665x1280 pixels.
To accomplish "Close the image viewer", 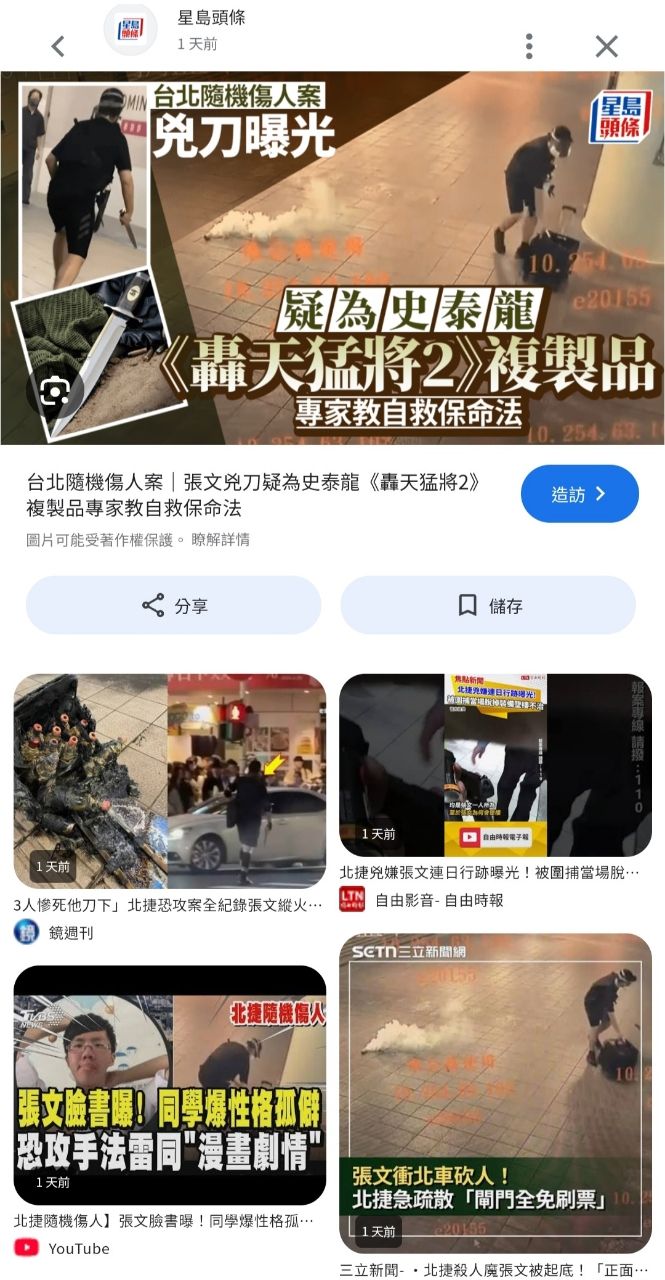I will (x=606, y=46).
